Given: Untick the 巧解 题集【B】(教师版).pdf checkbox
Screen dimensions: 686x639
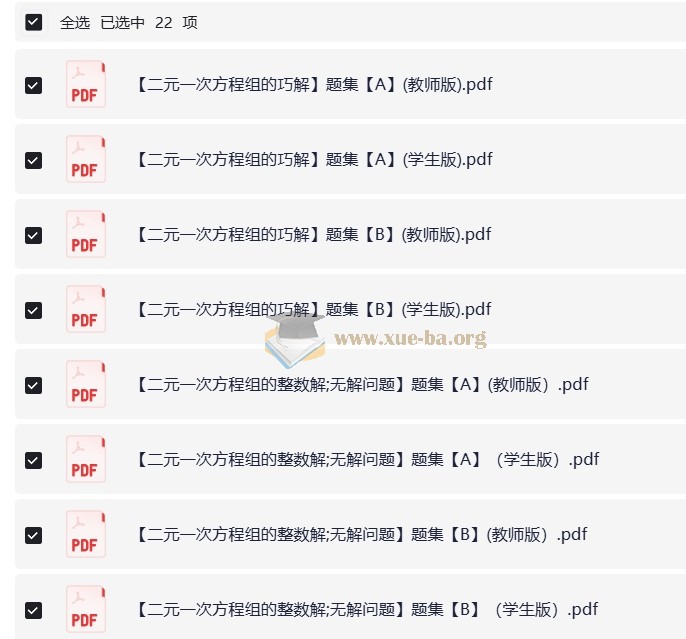Looking at the screenshot, I should (34, 235).
